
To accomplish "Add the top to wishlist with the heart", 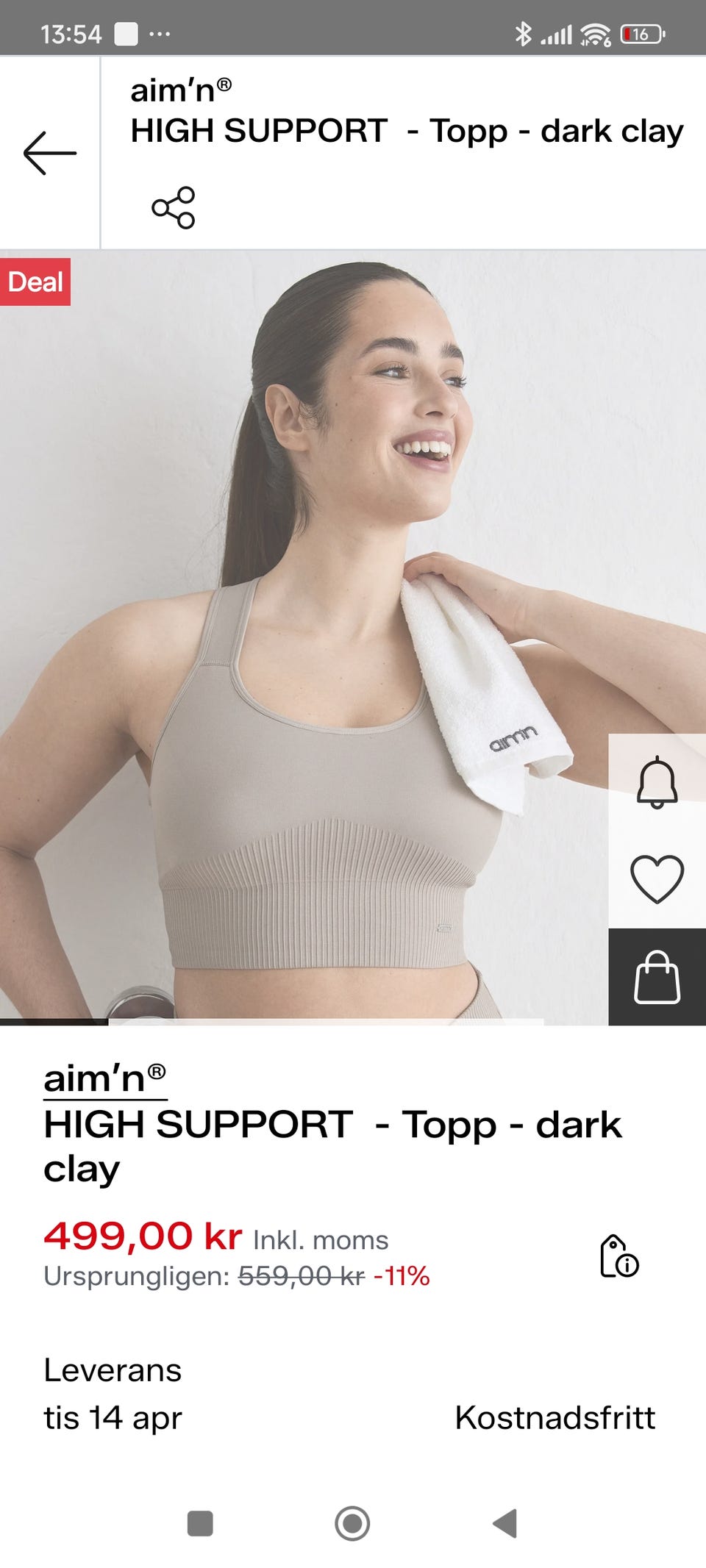I will pyautogui.click(x=657, y=878).
